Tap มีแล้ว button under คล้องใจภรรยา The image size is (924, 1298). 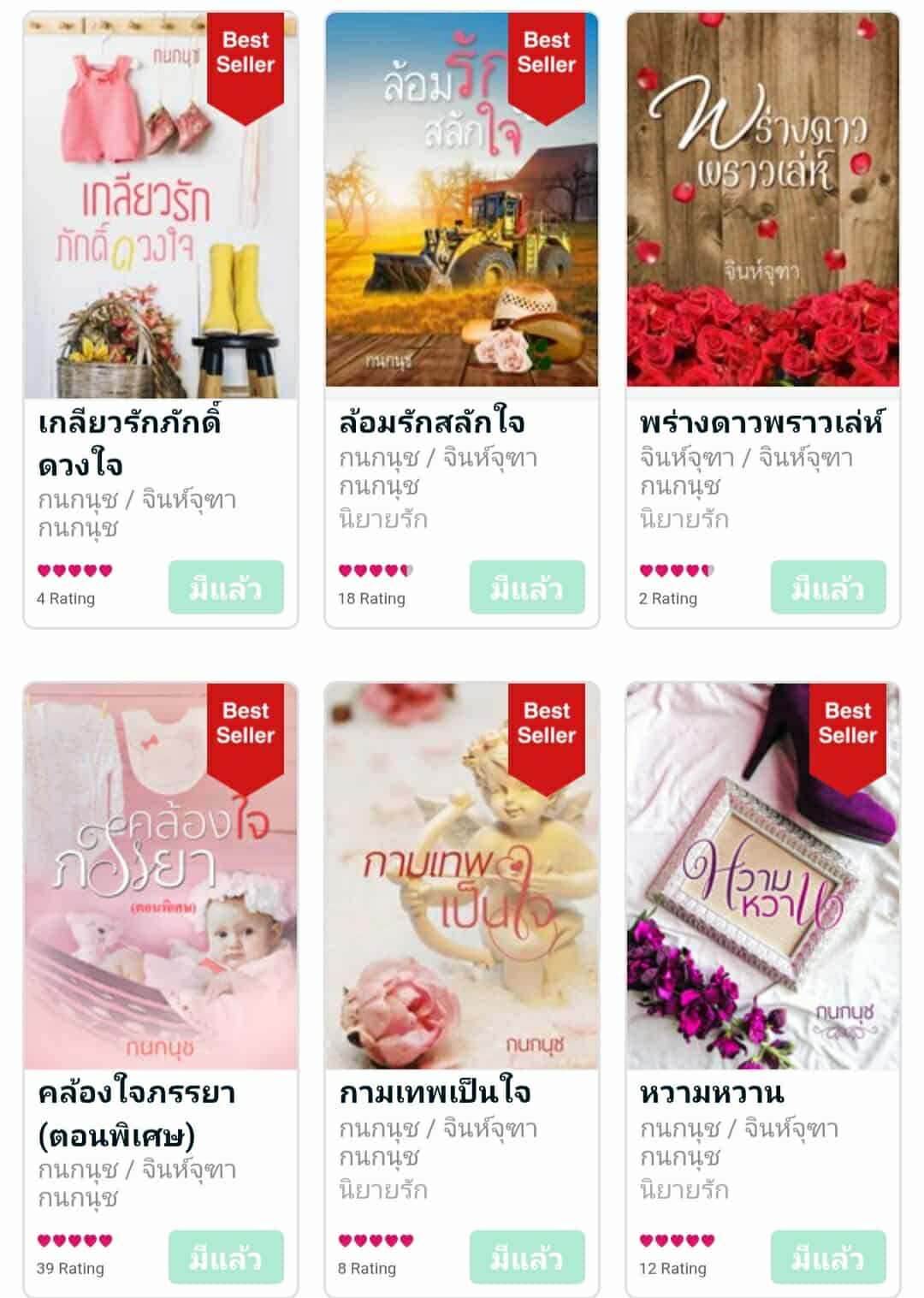click(x=226, y=1257)
